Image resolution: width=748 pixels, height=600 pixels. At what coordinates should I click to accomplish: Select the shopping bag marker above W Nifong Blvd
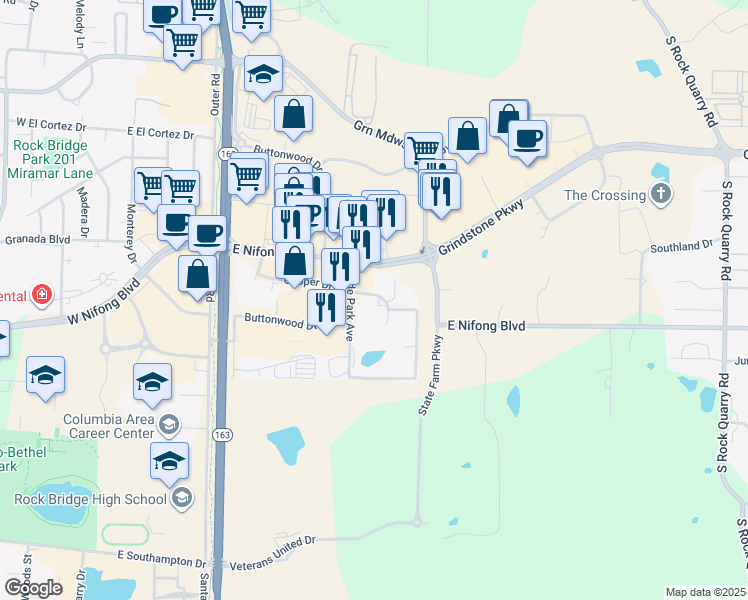point(197,276)
